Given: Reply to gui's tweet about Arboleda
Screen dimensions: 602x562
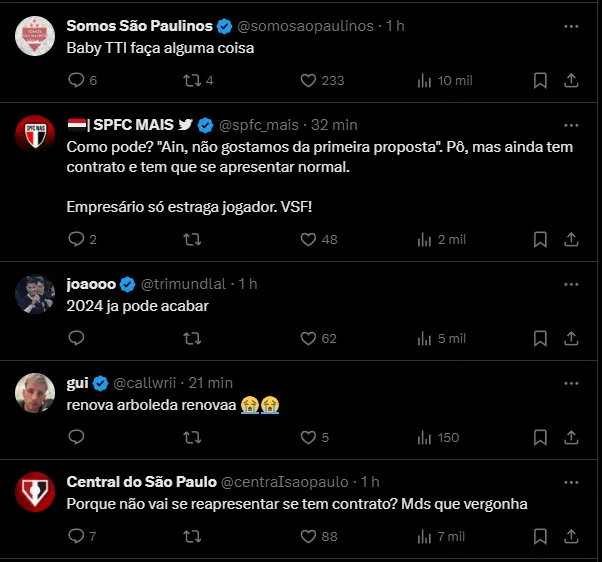Looking at the screenshot, I should 77,437.
